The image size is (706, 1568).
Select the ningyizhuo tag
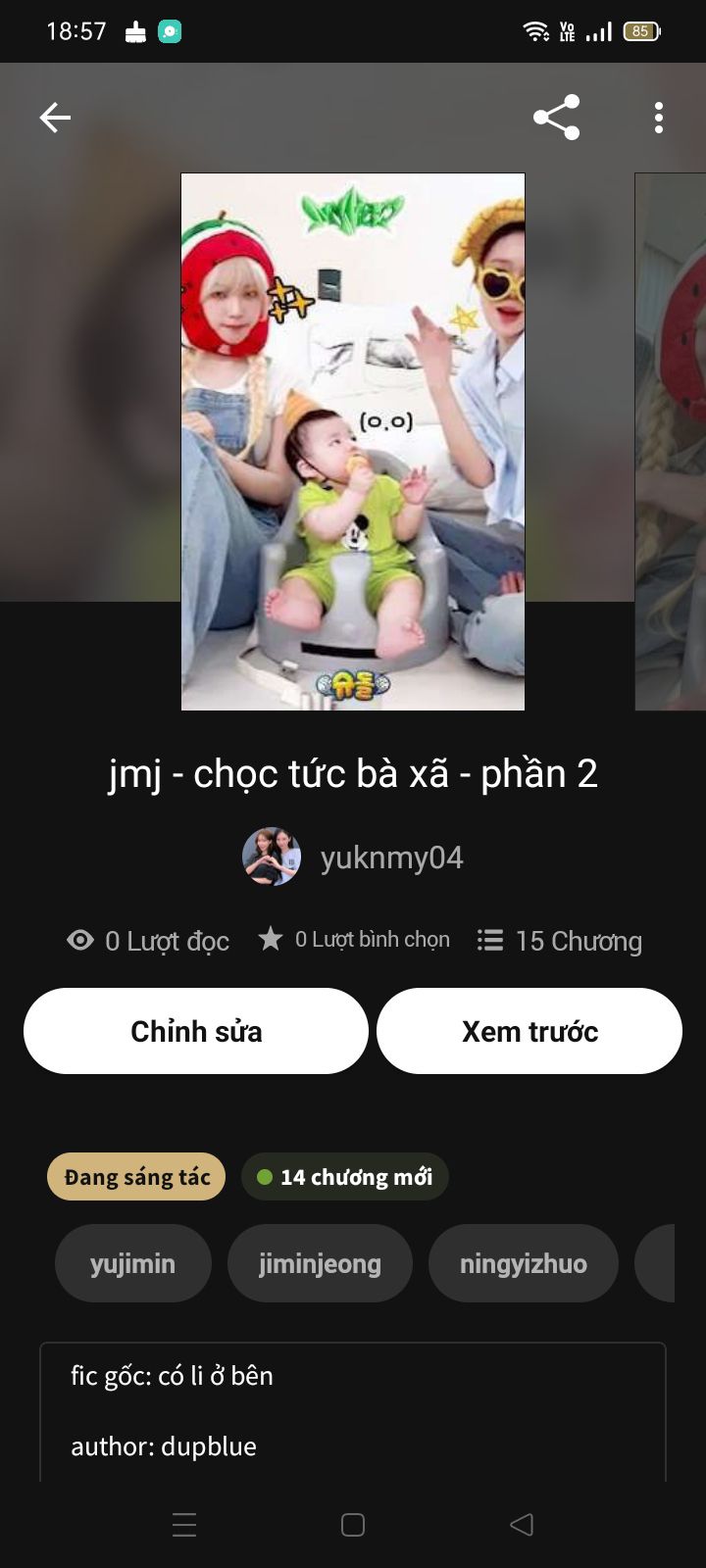click(523, 1263)
